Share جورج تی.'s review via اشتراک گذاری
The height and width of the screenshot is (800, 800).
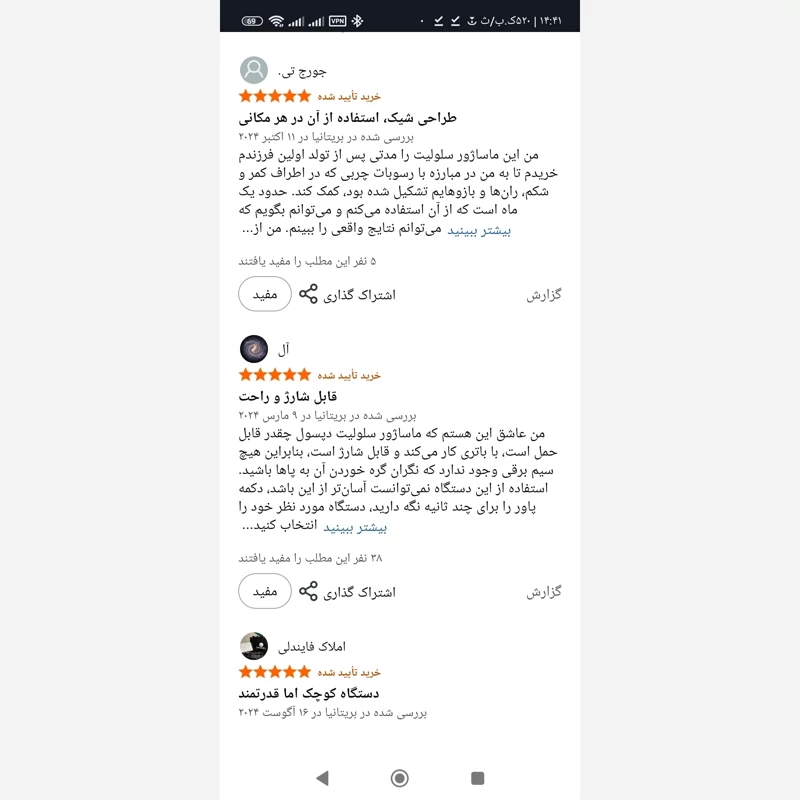click(x=348, y=294)
